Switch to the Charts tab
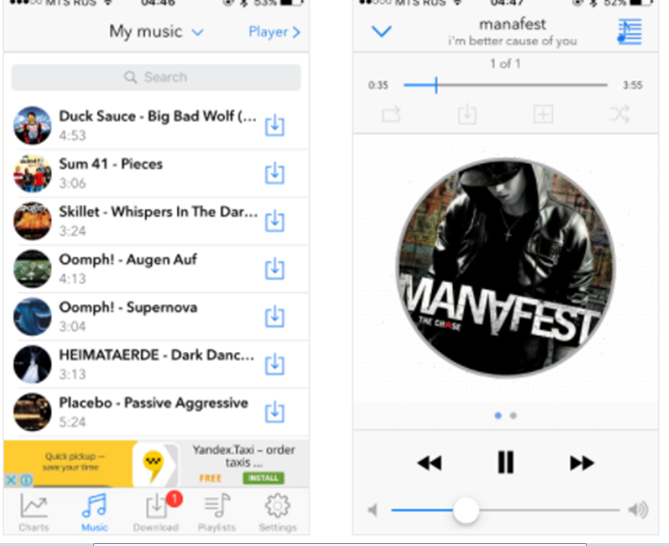 pos(33,512)
